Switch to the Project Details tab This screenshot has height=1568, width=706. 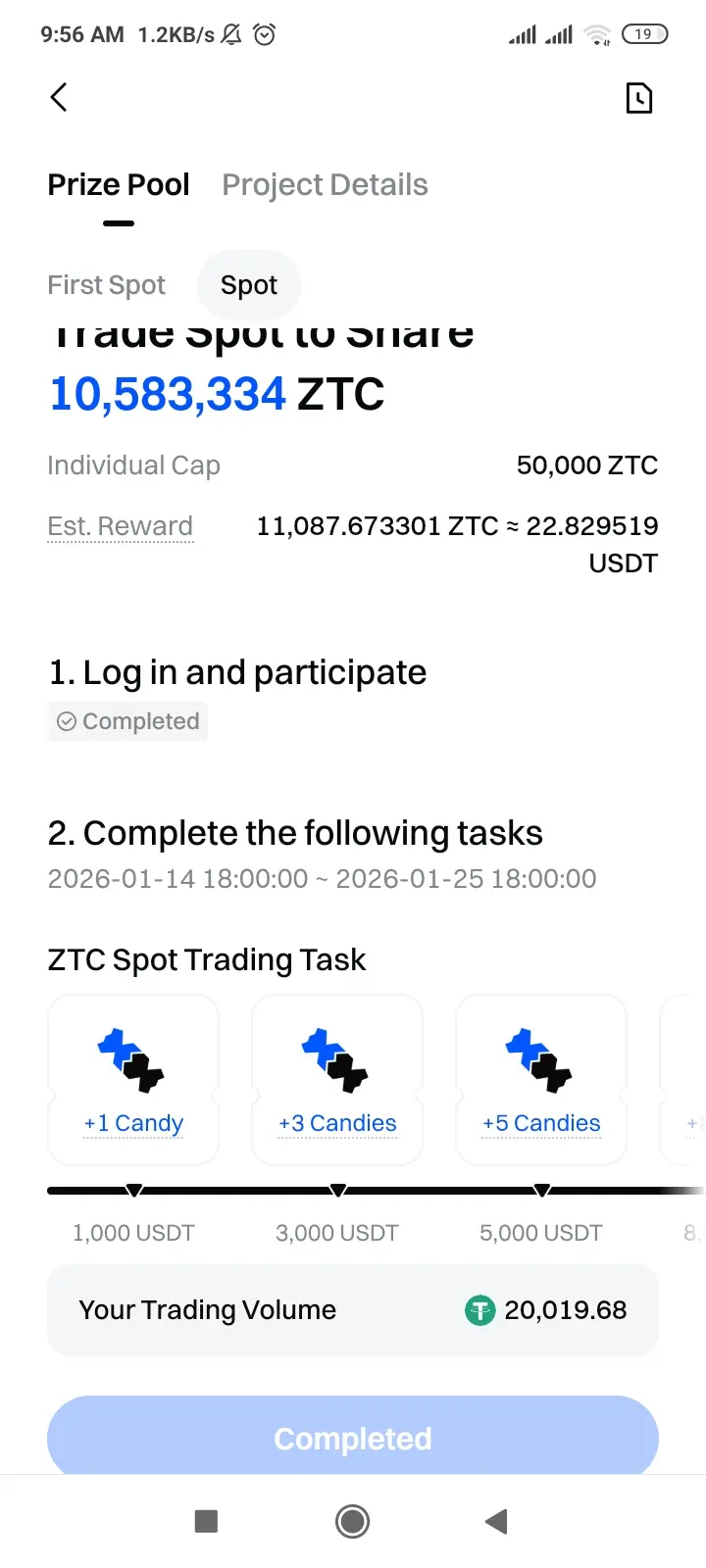pyautogui.click(x=325, y=185)
